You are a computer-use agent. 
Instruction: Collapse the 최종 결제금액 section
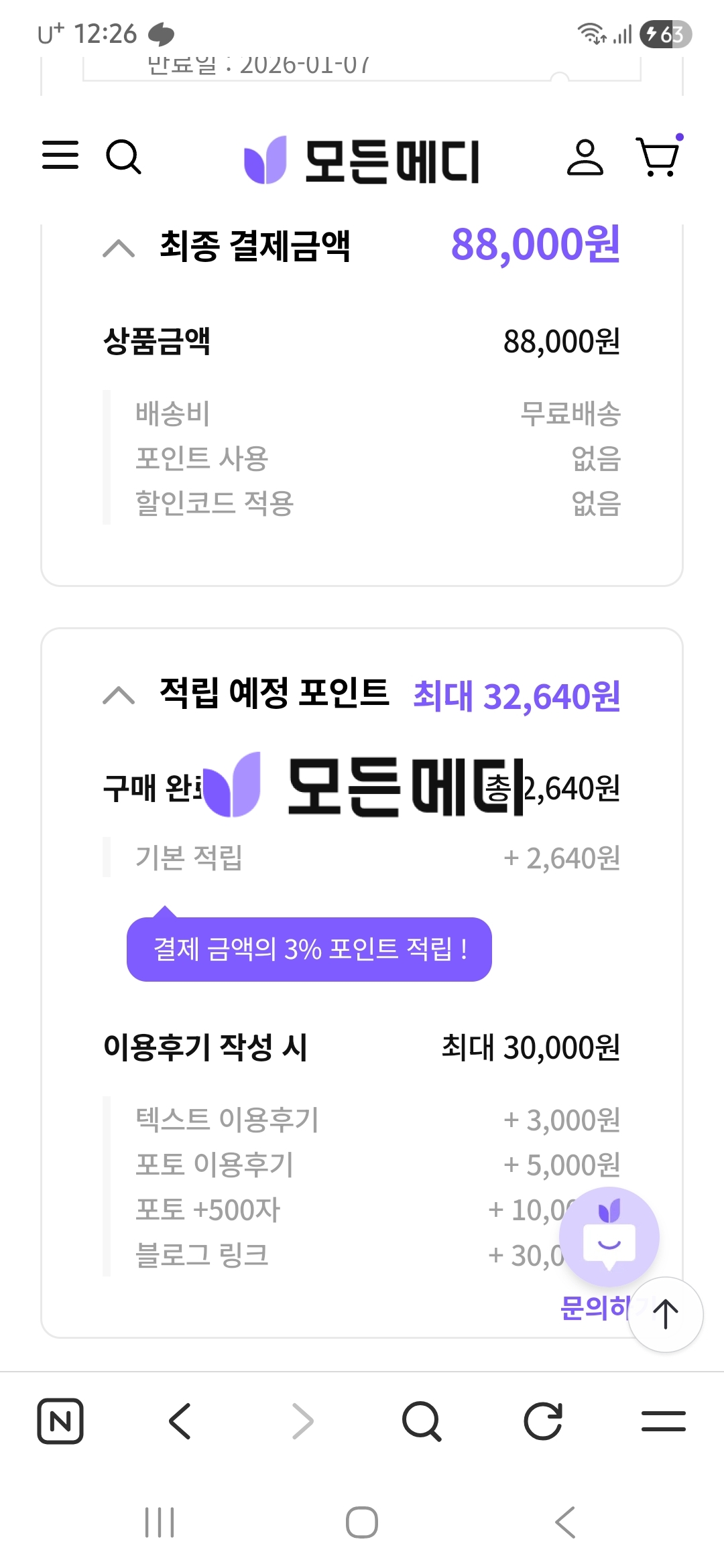[119, 248]
